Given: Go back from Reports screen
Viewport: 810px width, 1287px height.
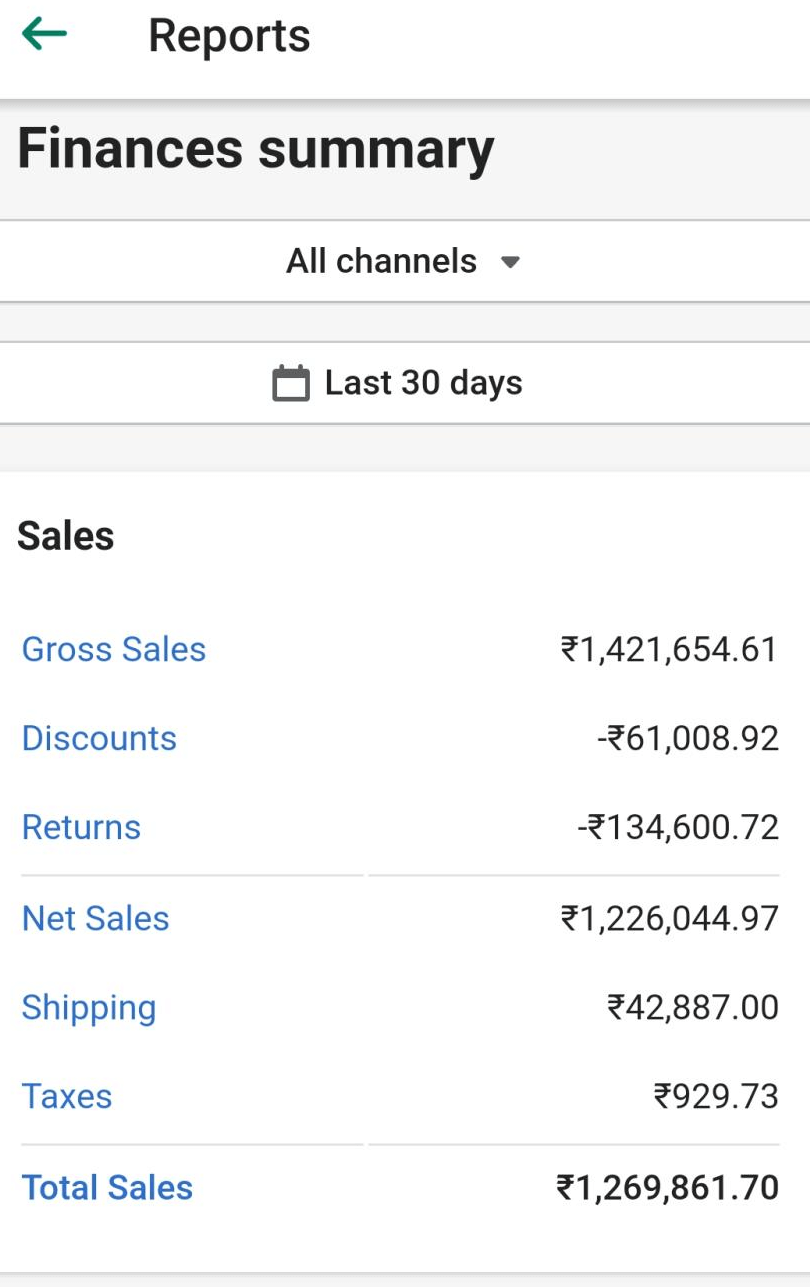Looking at the screenshot, I should 44,35.
